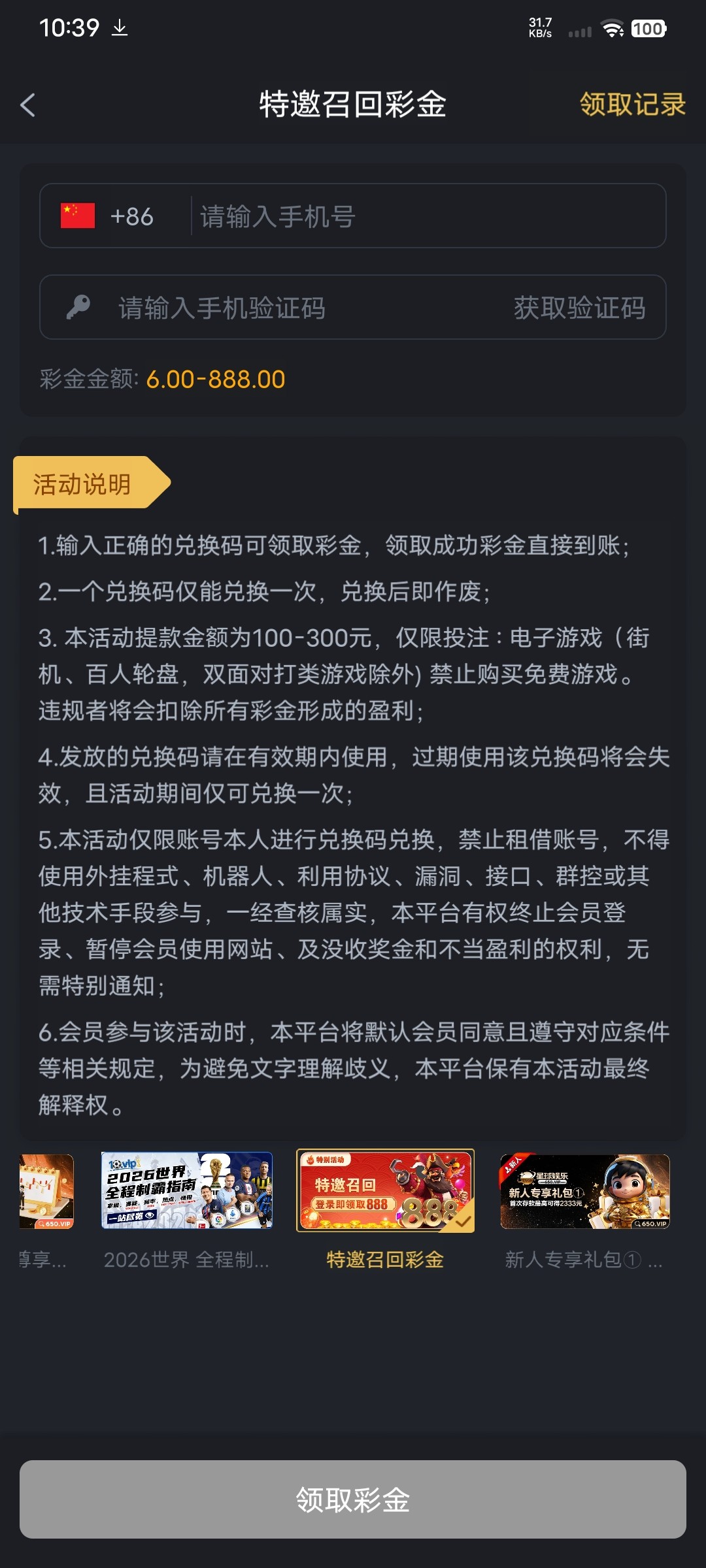This screenshot has height=1568, width=706.
Task: Open the partially visible 尊享 promo card
Action: pos(46,1192)
